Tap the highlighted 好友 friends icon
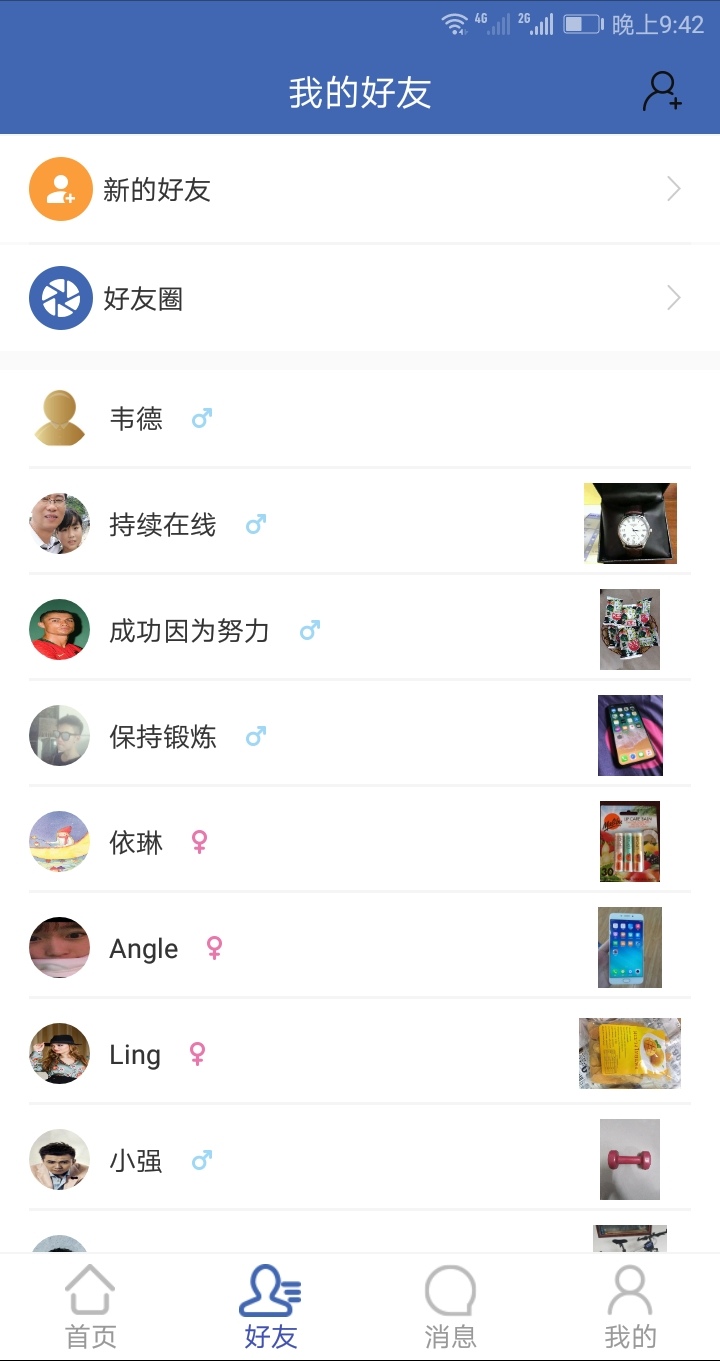The height and width of the screenshot is (1361, 720). point(270,1290)
